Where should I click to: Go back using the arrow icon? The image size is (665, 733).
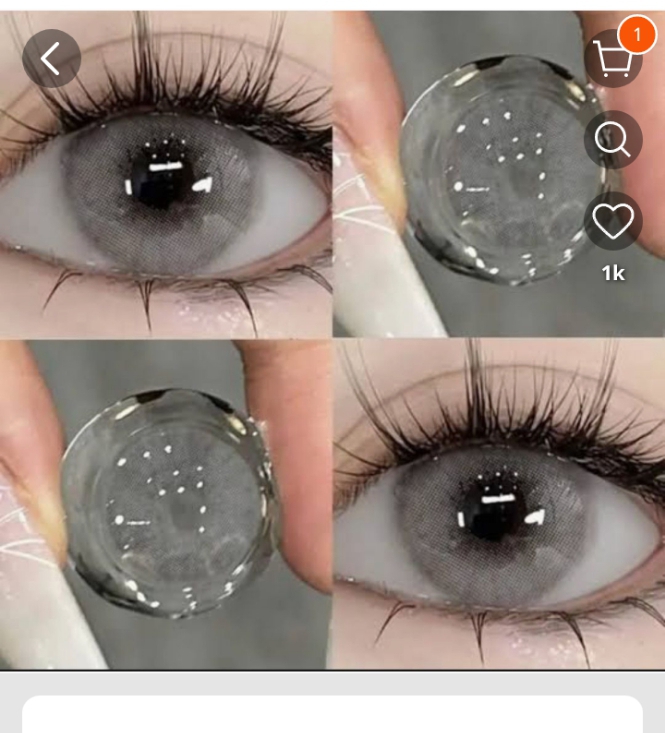tap(51, 59)
